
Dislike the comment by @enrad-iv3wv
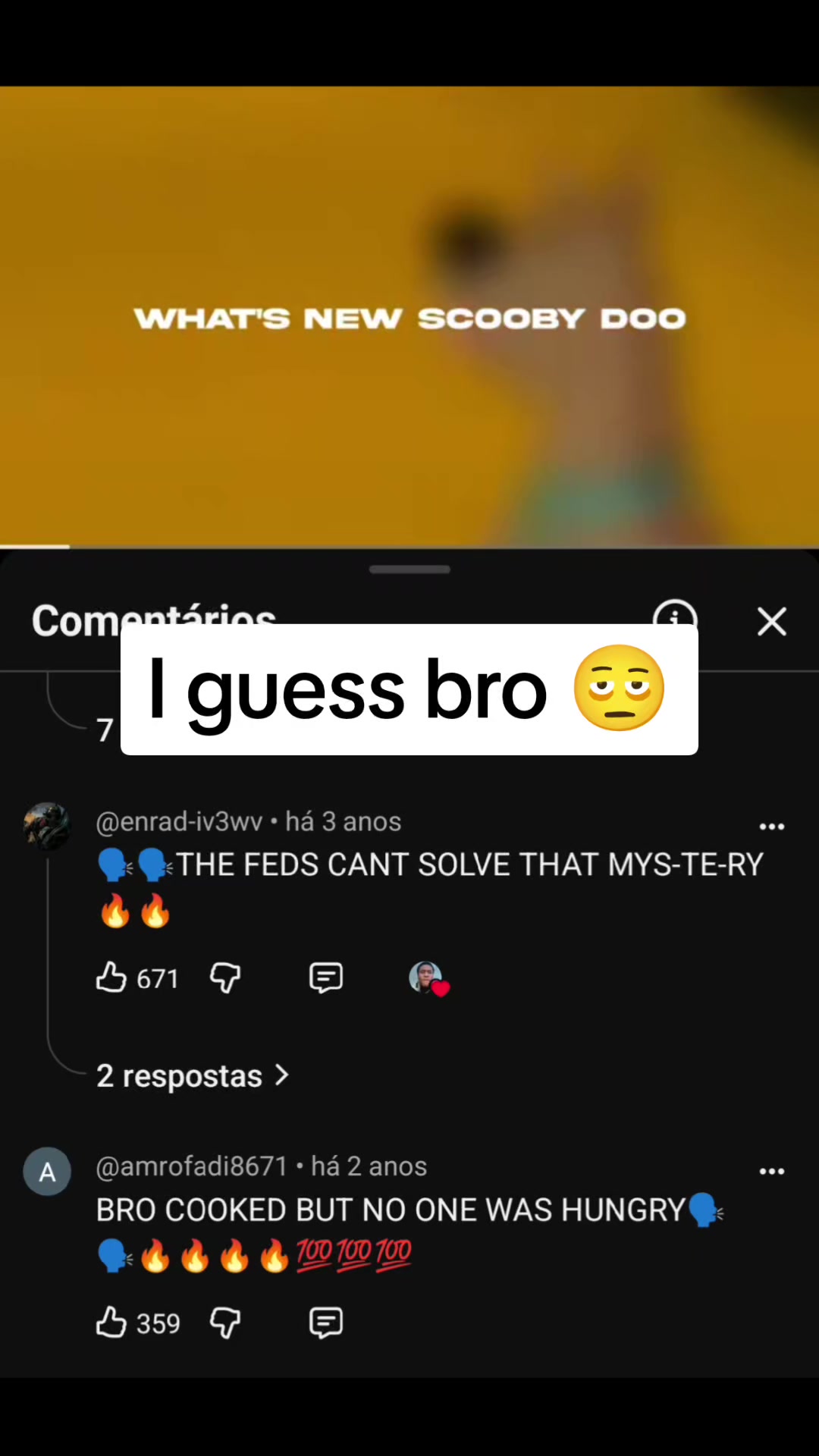pos(225,978)
